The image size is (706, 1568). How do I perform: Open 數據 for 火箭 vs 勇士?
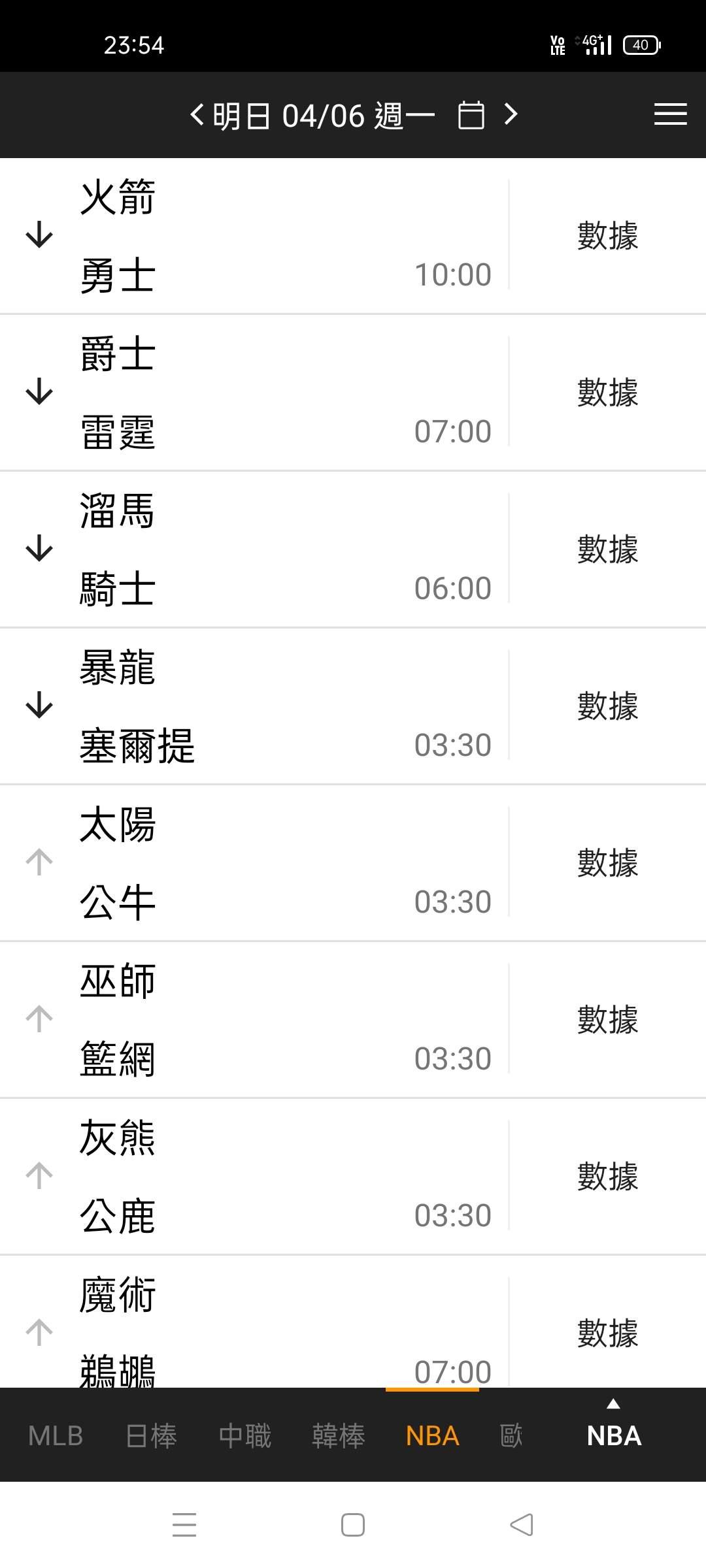point(607,235)
